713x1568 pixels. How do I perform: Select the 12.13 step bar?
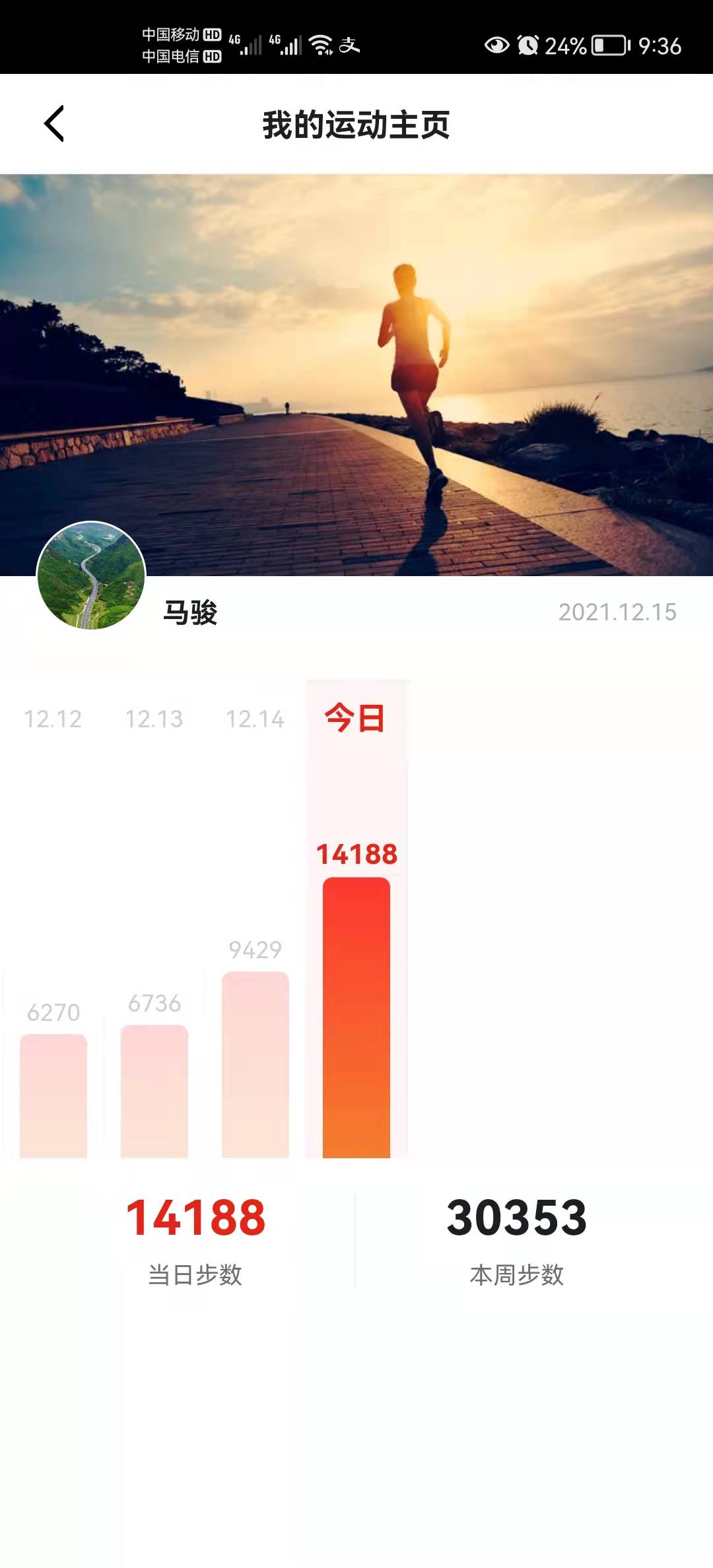click(x=154, y=1091)
